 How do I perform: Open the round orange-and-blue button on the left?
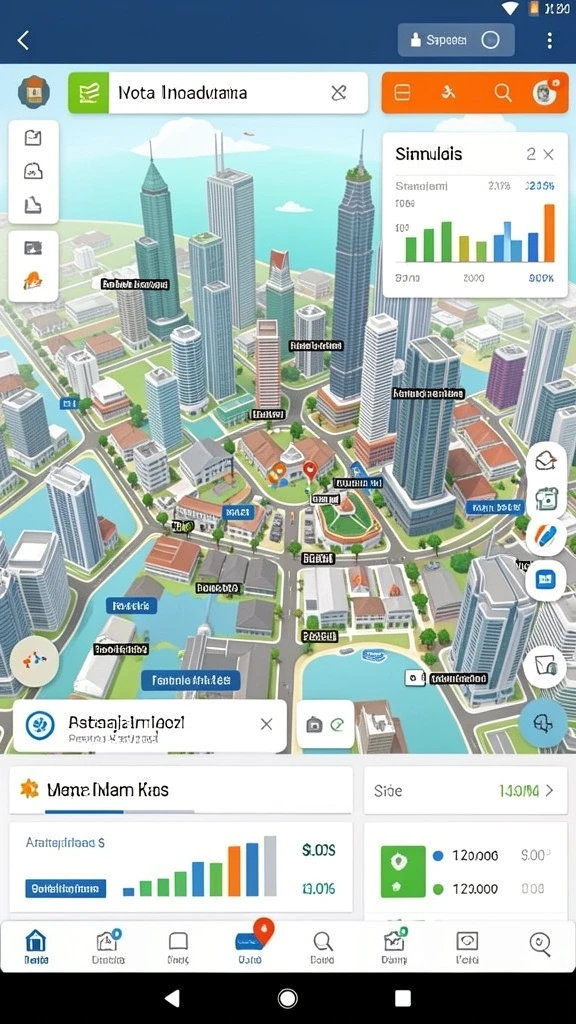(35, 661)
